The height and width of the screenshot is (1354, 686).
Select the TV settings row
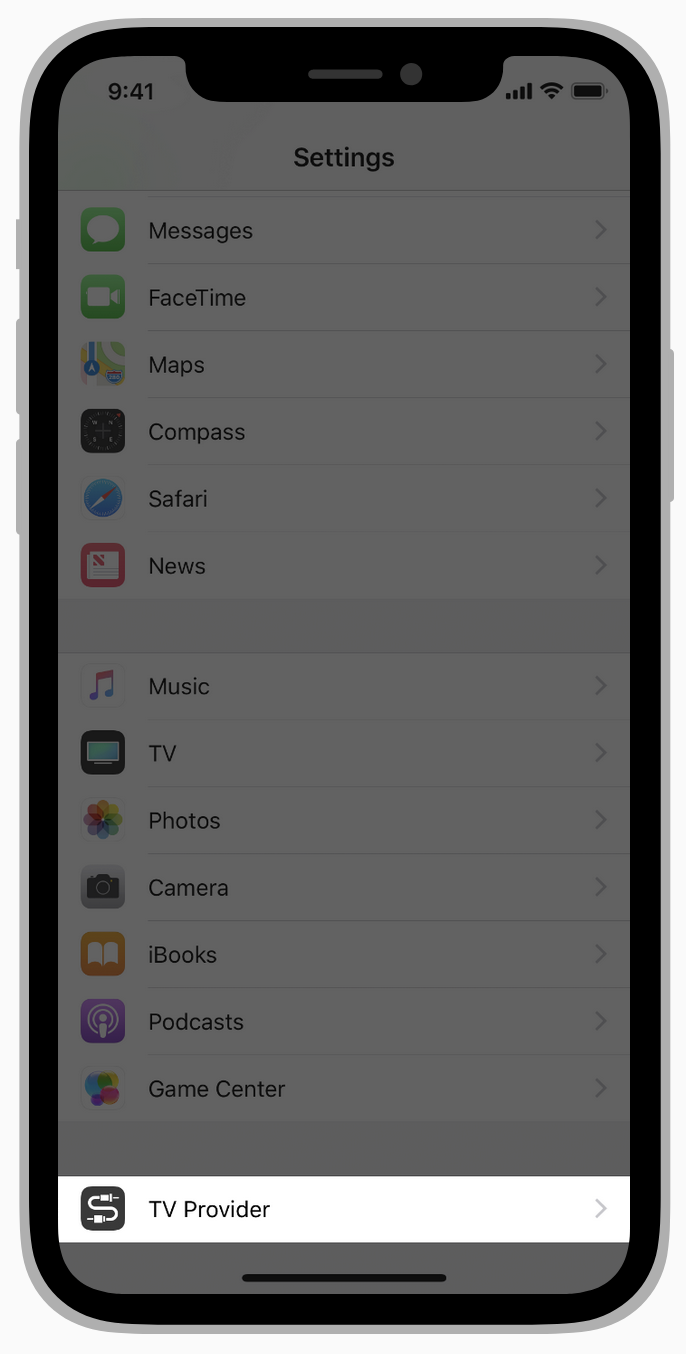click(x=343, y=754)
